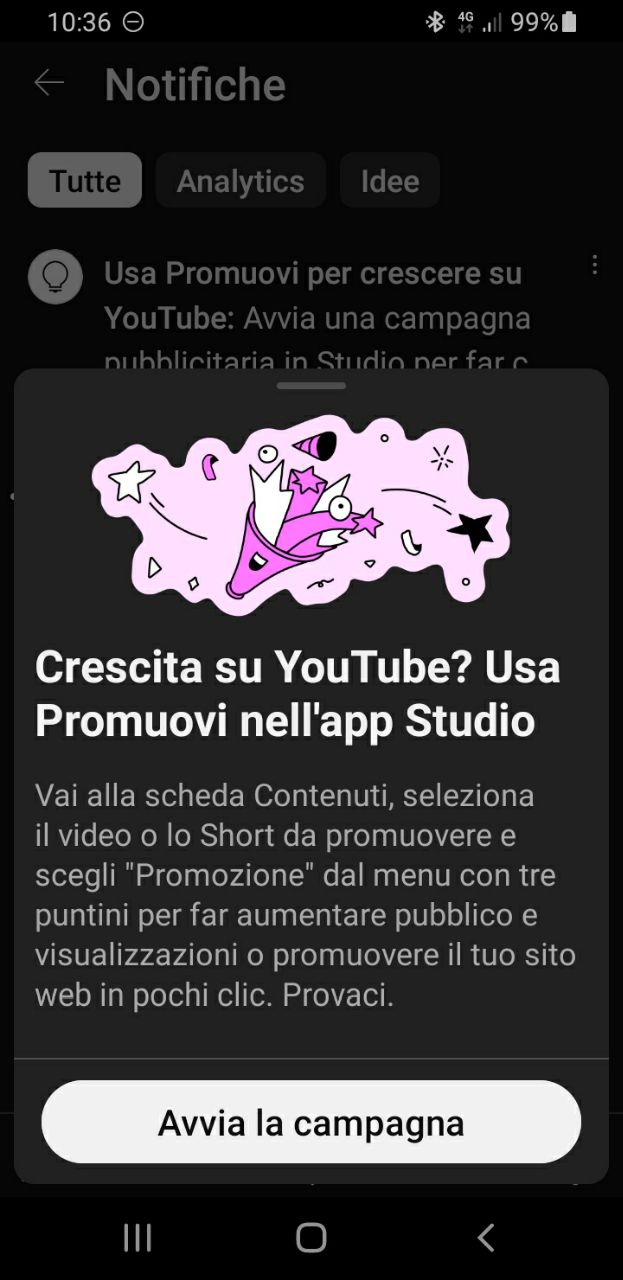
Task: Tap the Avvia la campagna button
Action: [x=311, y=1122]
